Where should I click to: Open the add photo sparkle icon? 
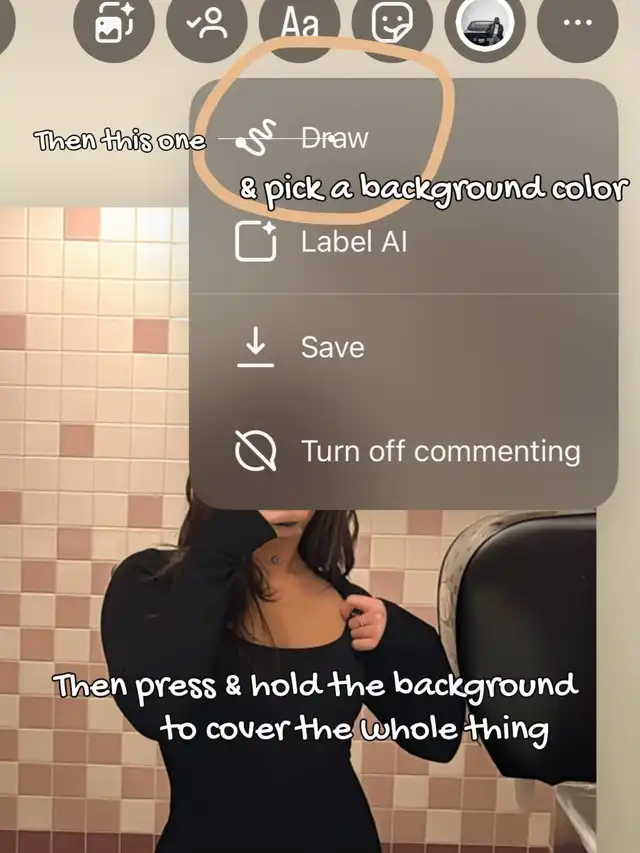pyautogui.click(x=114, y=23)
